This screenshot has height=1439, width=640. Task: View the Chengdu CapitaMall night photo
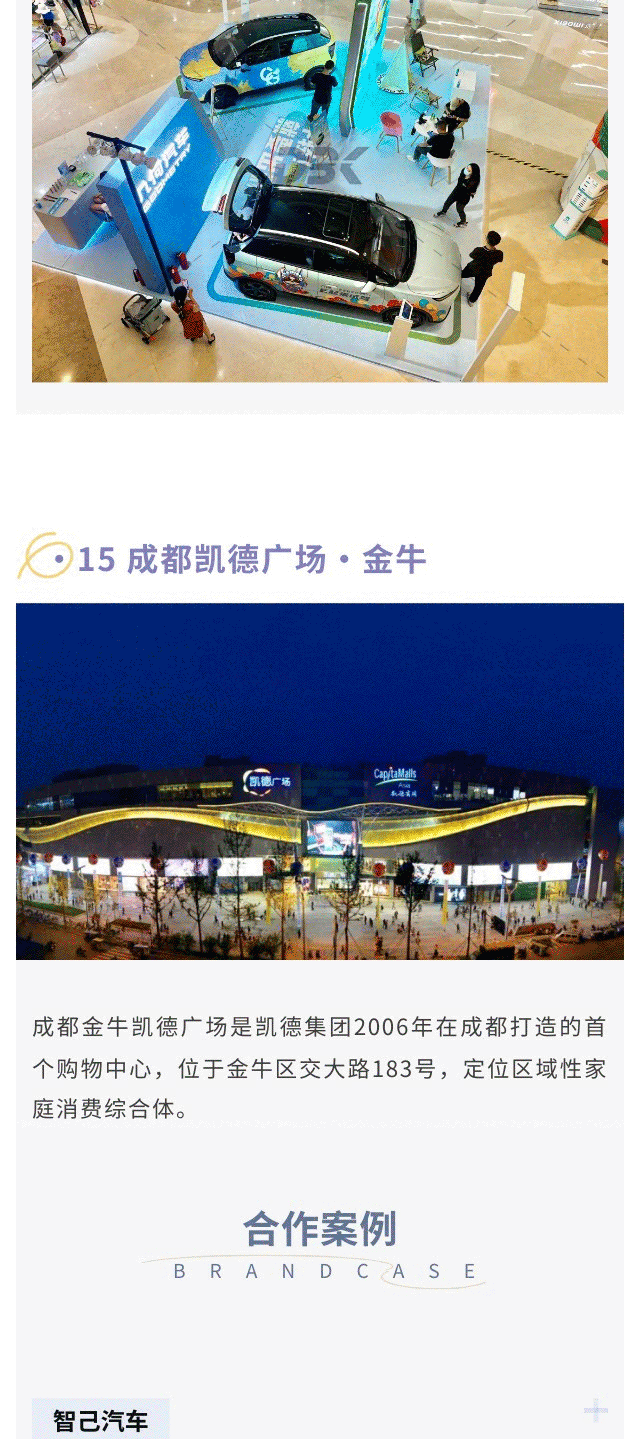319,781
